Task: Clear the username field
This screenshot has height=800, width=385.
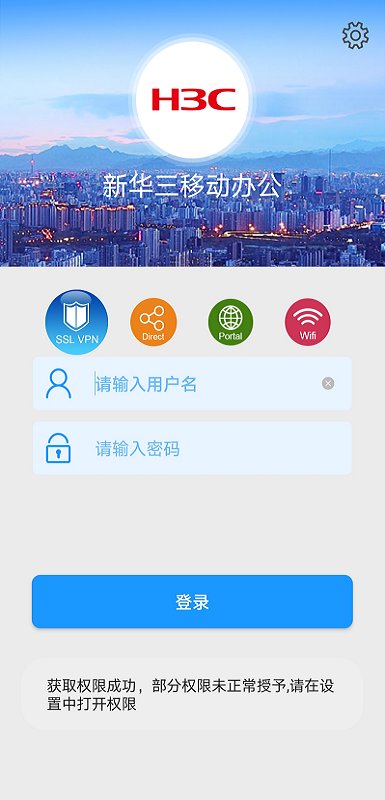Action: [x=328, y=384]
